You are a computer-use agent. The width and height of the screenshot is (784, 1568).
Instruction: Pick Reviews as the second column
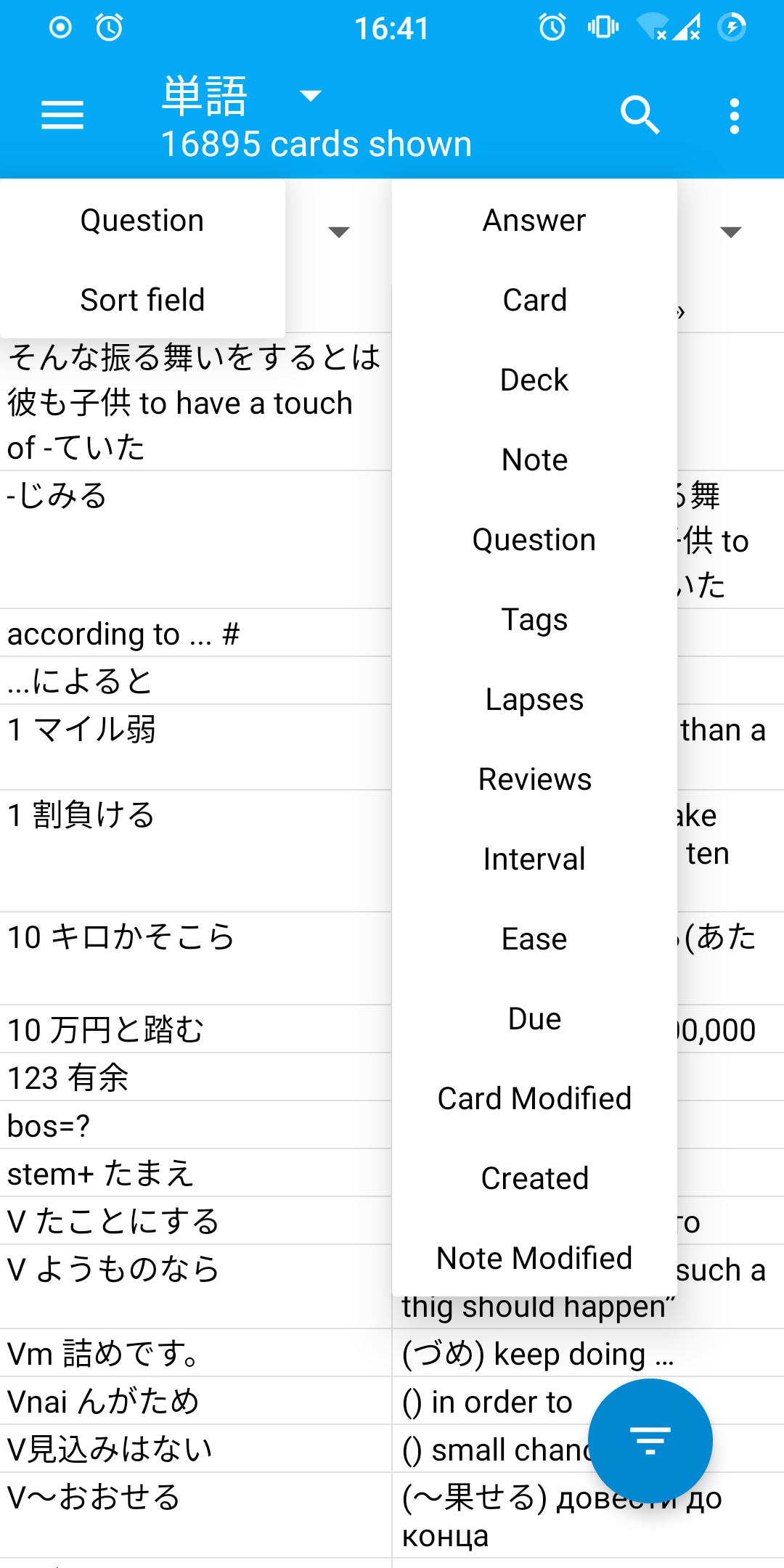pyautogui.click(x=534, y=779)
